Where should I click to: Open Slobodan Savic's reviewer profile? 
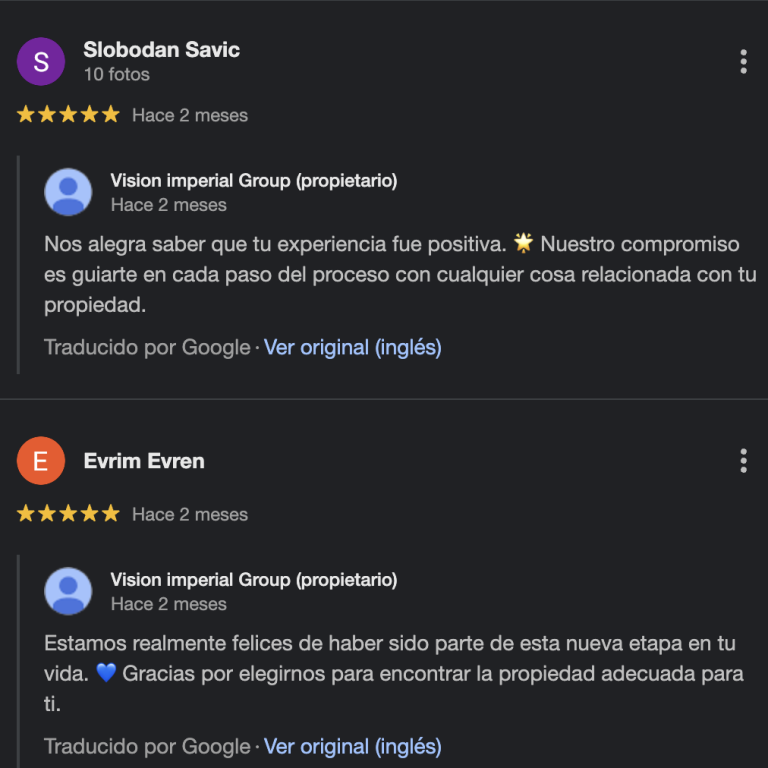pyautogui.click(x=161, y=50)
